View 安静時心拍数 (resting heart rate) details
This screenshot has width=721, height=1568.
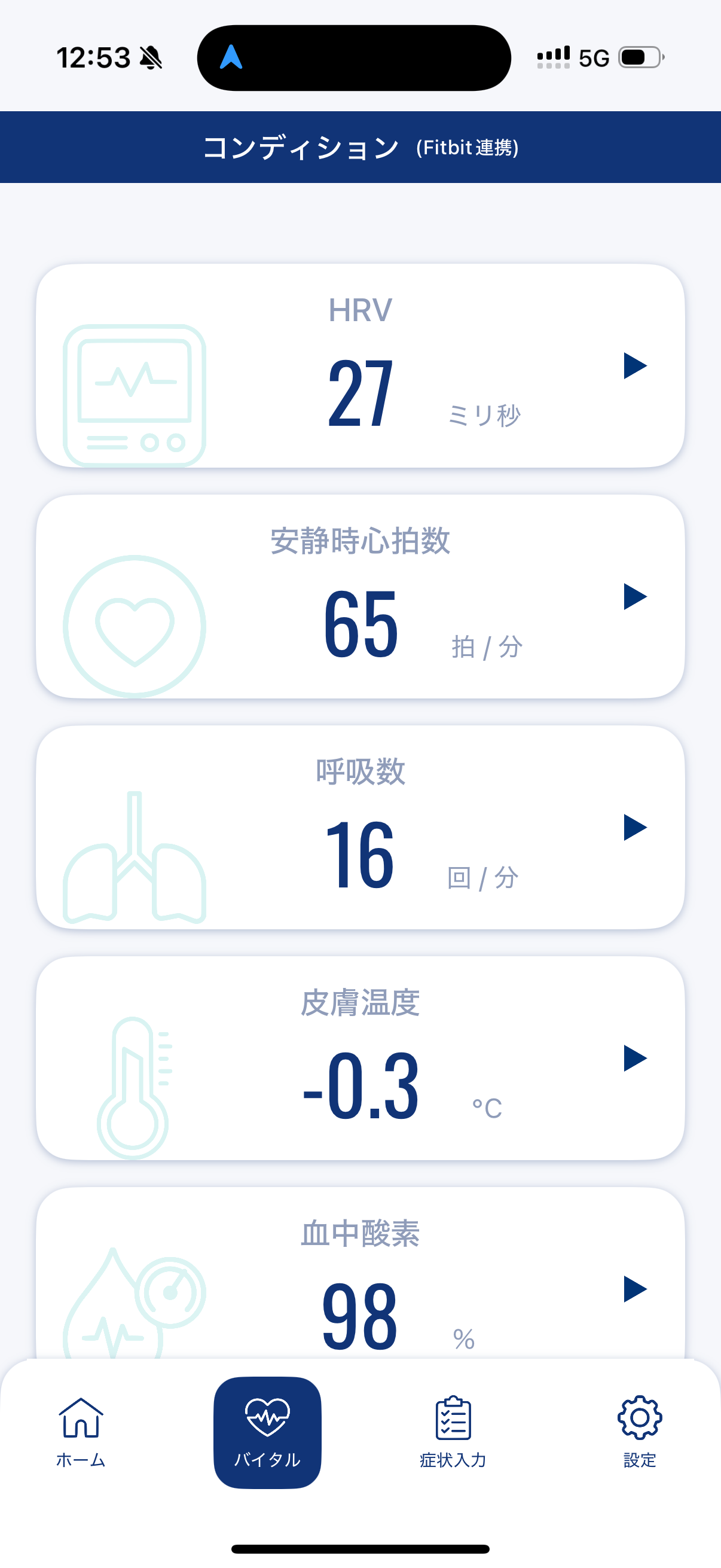click(x=360, y=597)
